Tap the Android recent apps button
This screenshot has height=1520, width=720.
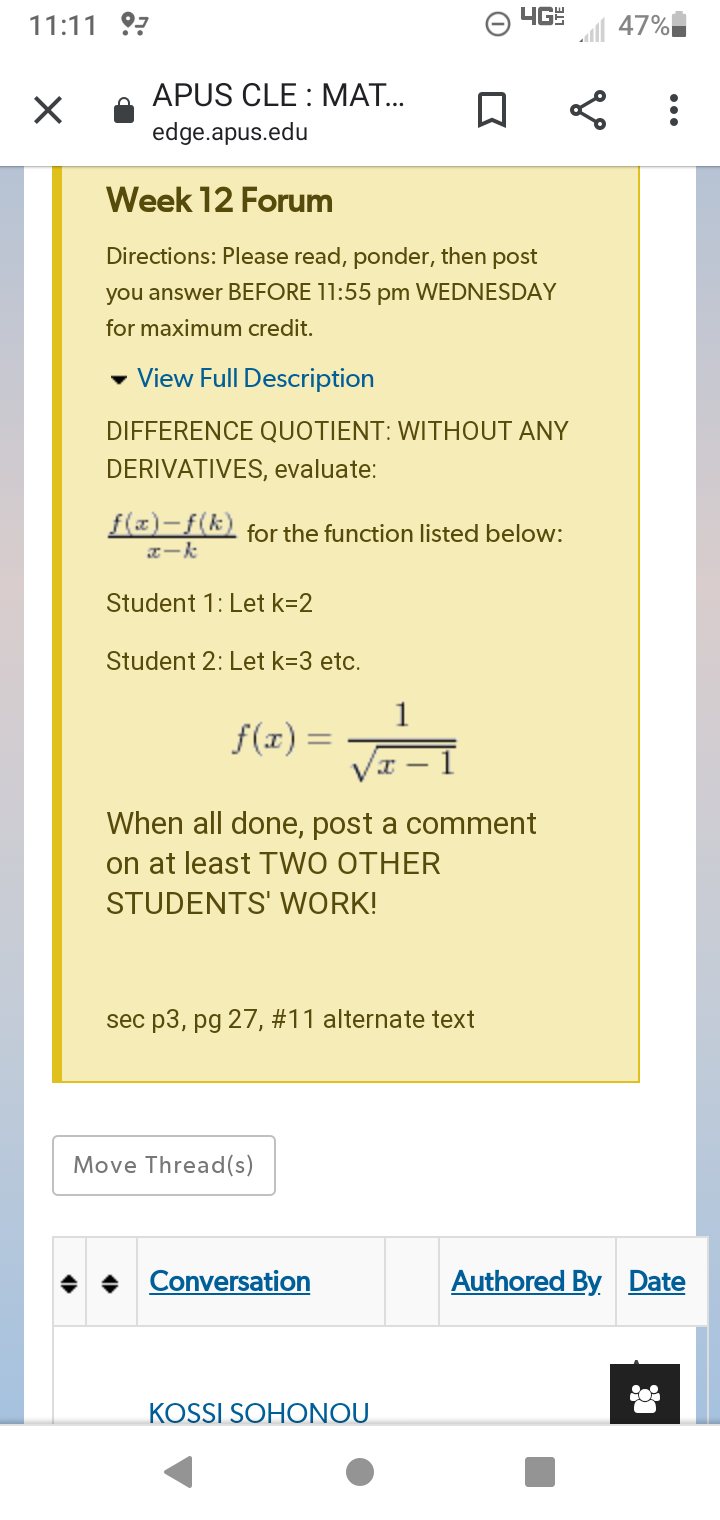pos(540,1471)
